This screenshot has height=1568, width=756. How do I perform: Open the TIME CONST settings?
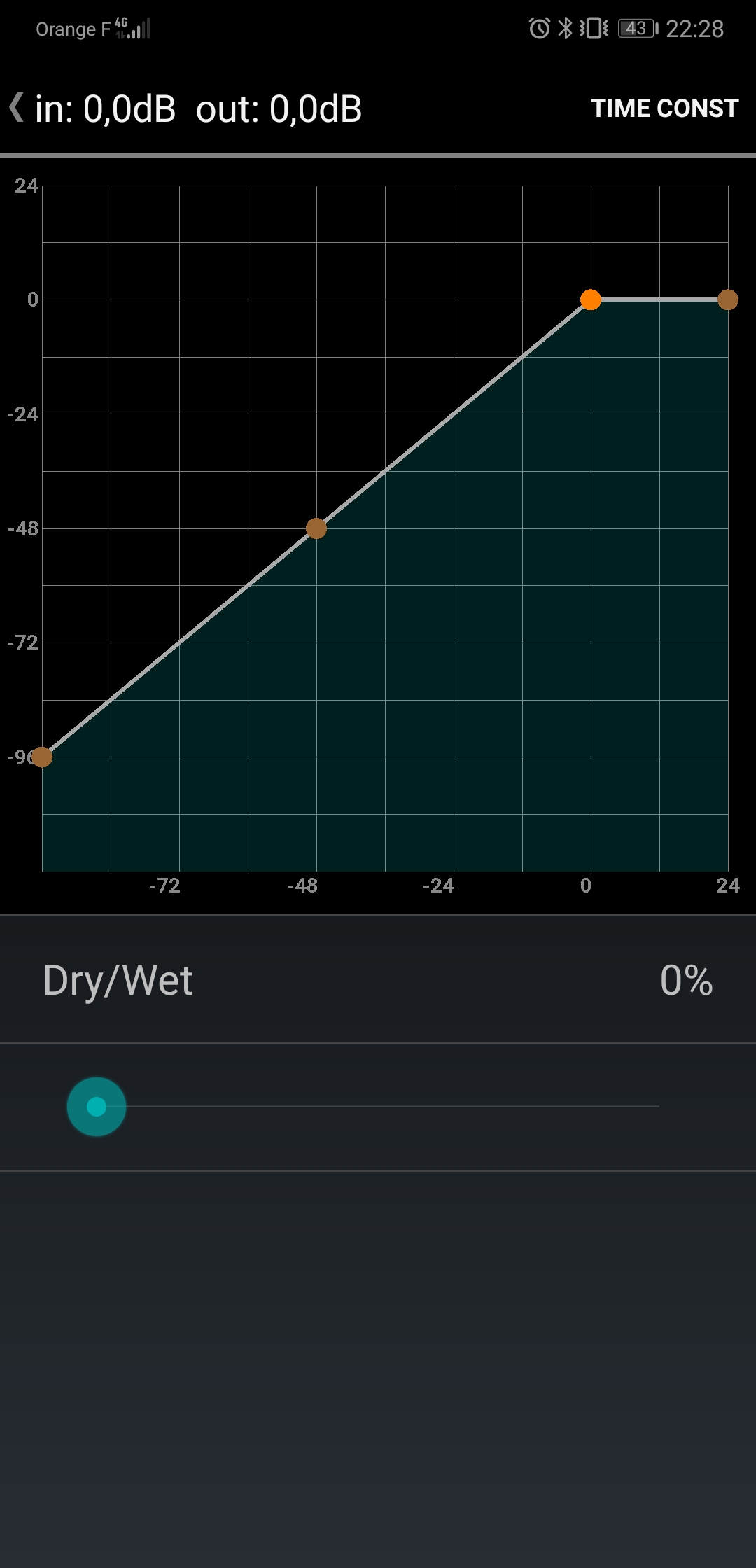point(664,108)
